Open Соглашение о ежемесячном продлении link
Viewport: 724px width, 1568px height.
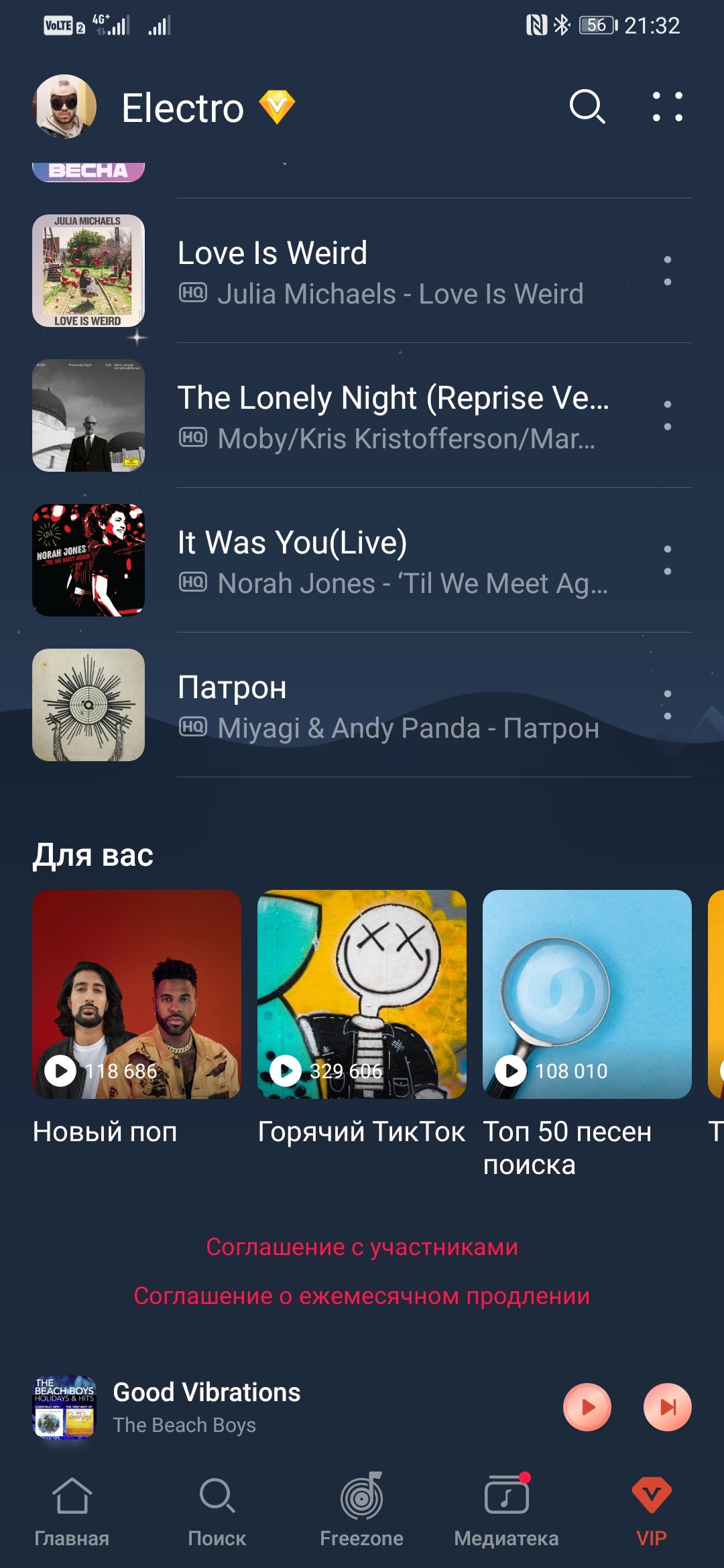coord(362,1296)
